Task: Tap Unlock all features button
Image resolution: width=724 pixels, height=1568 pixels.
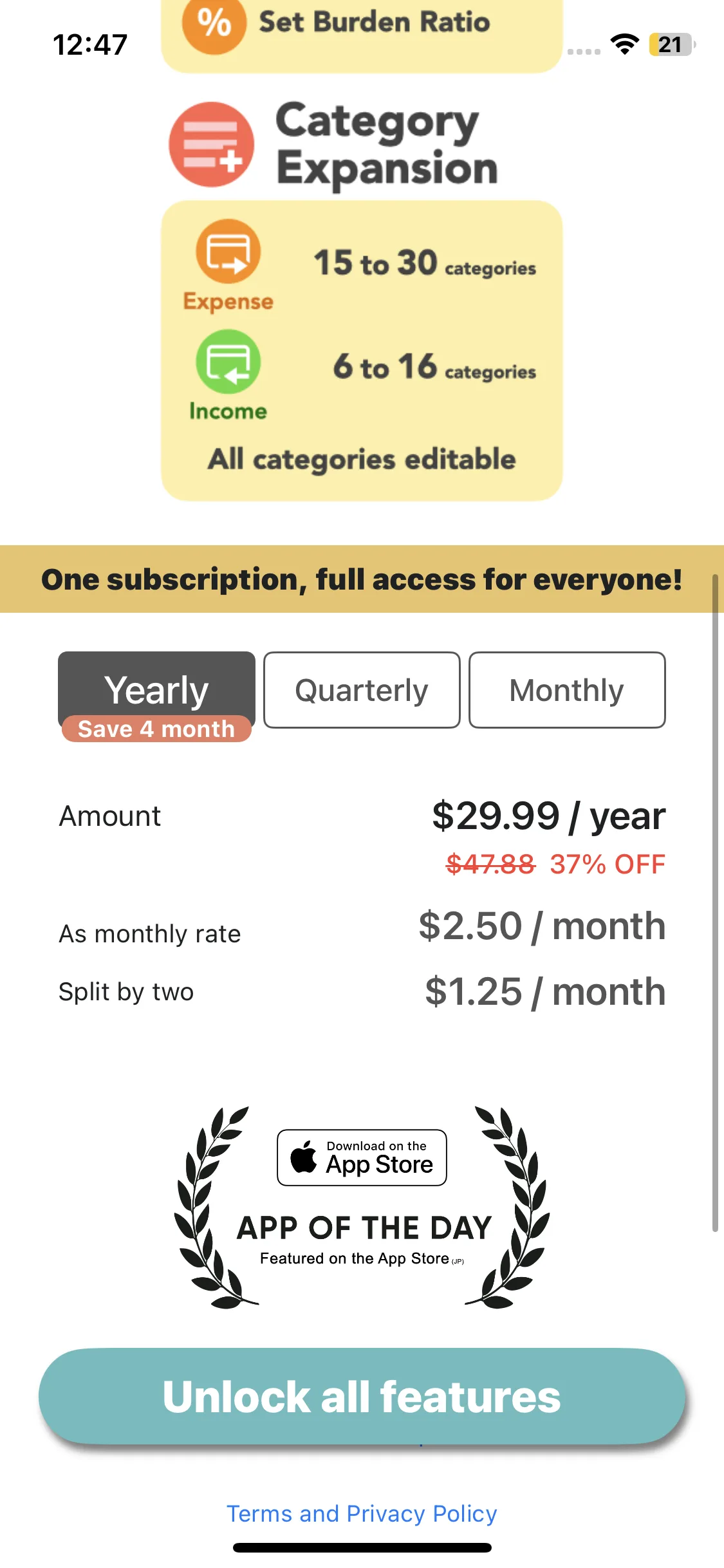Action: [362, 1397]
